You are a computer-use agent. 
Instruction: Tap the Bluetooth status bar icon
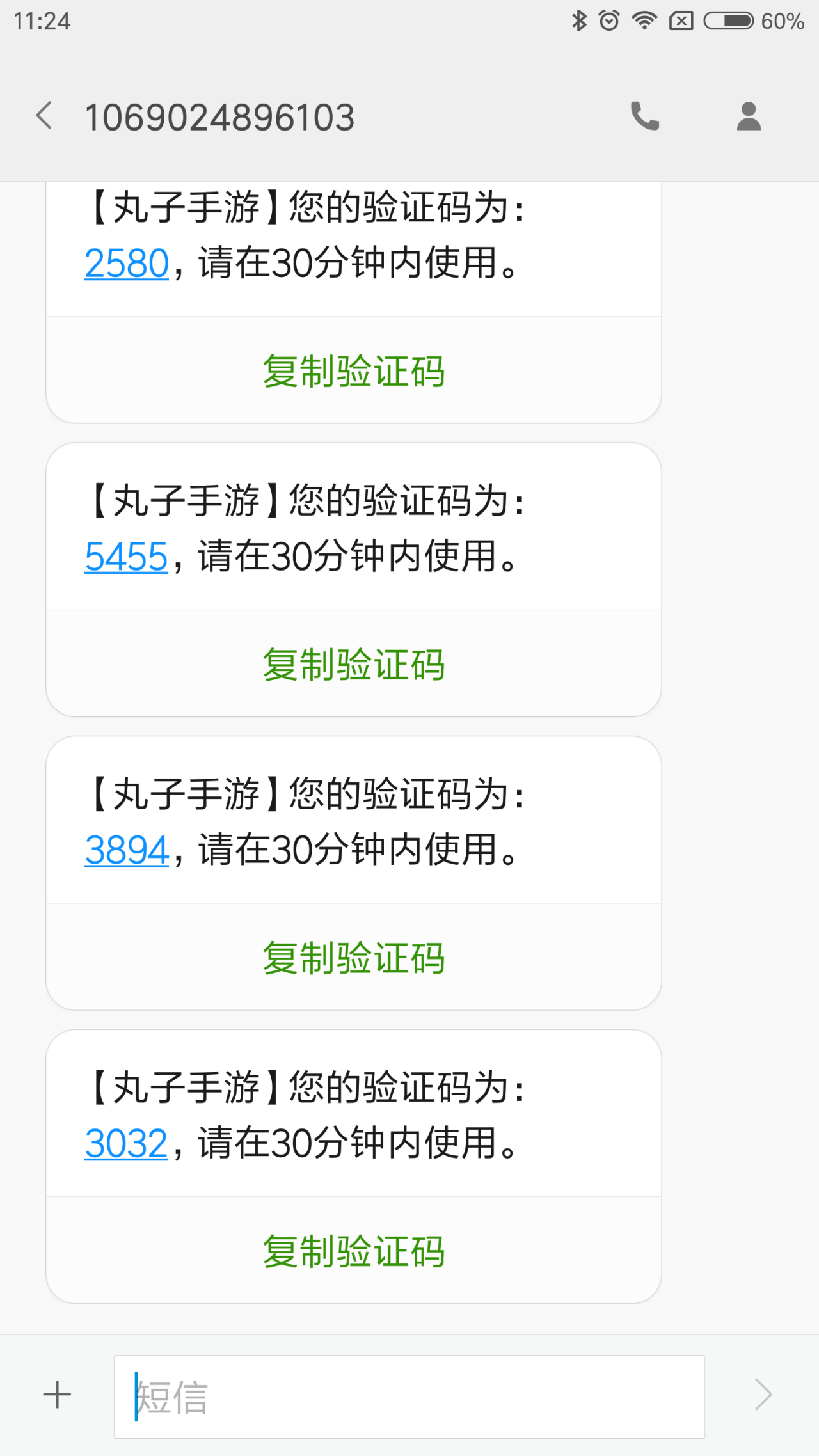[579, 20]
